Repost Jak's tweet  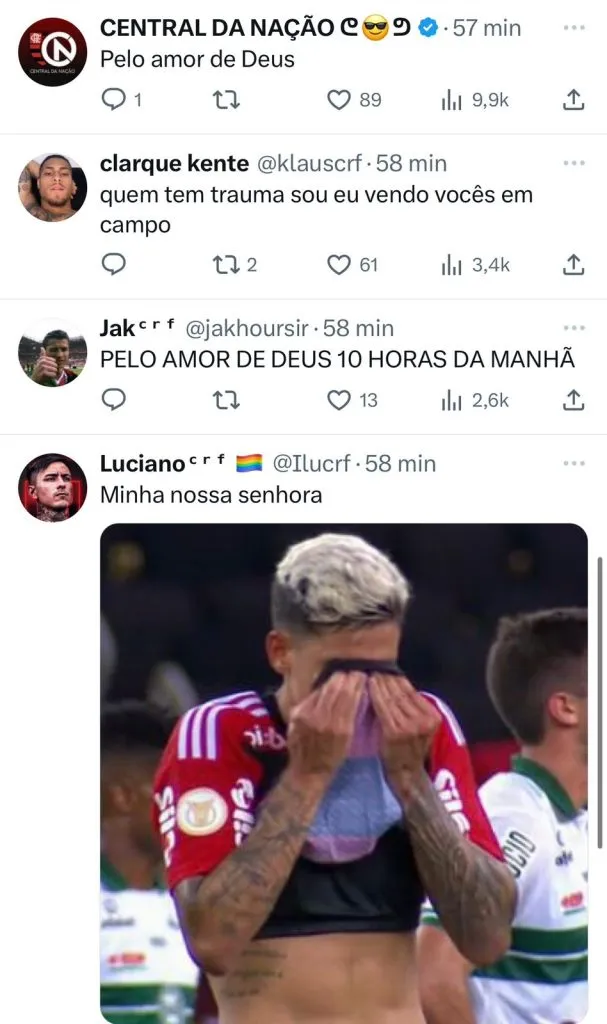point(226,400)
